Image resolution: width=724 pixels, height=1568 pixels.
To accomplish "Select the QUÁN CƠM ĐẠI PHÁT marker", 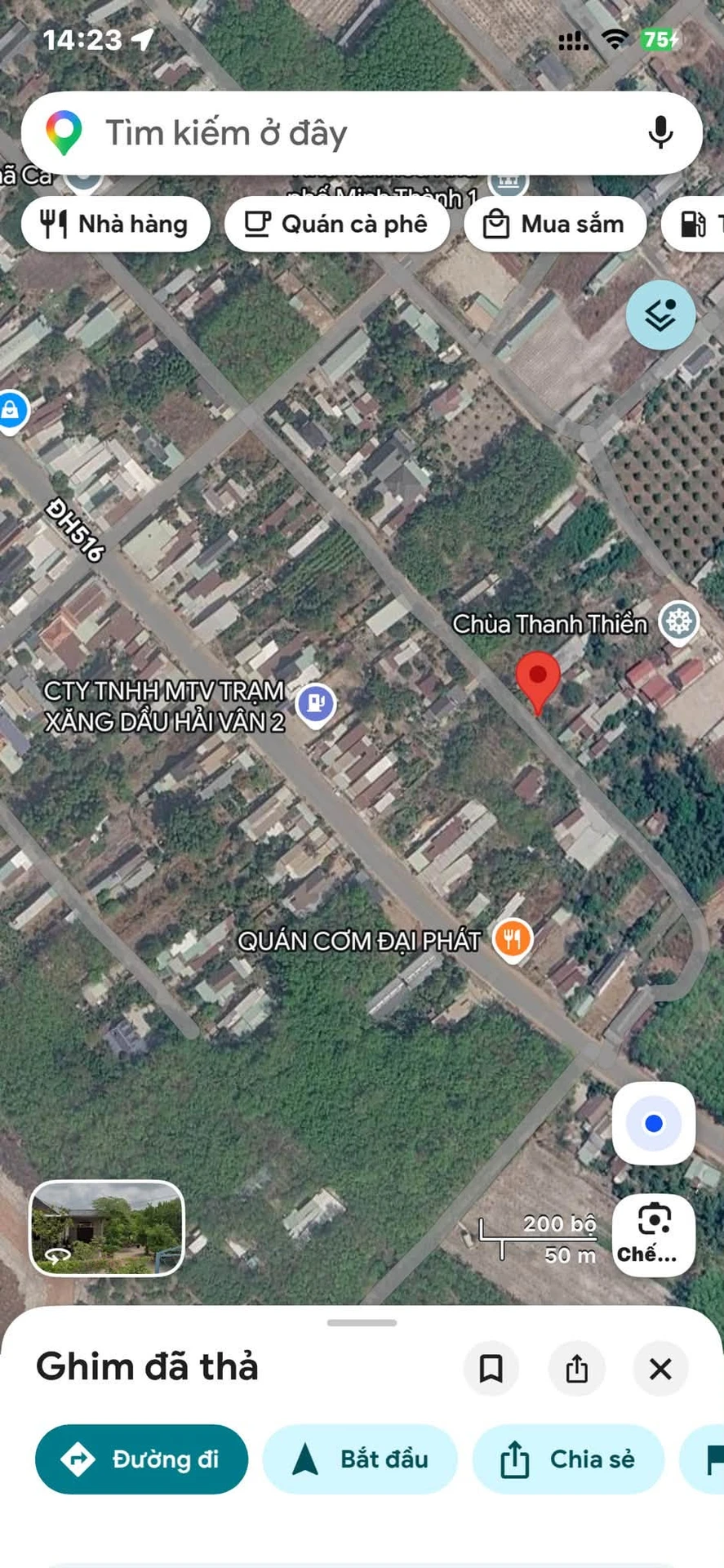I will pos(513,940).
